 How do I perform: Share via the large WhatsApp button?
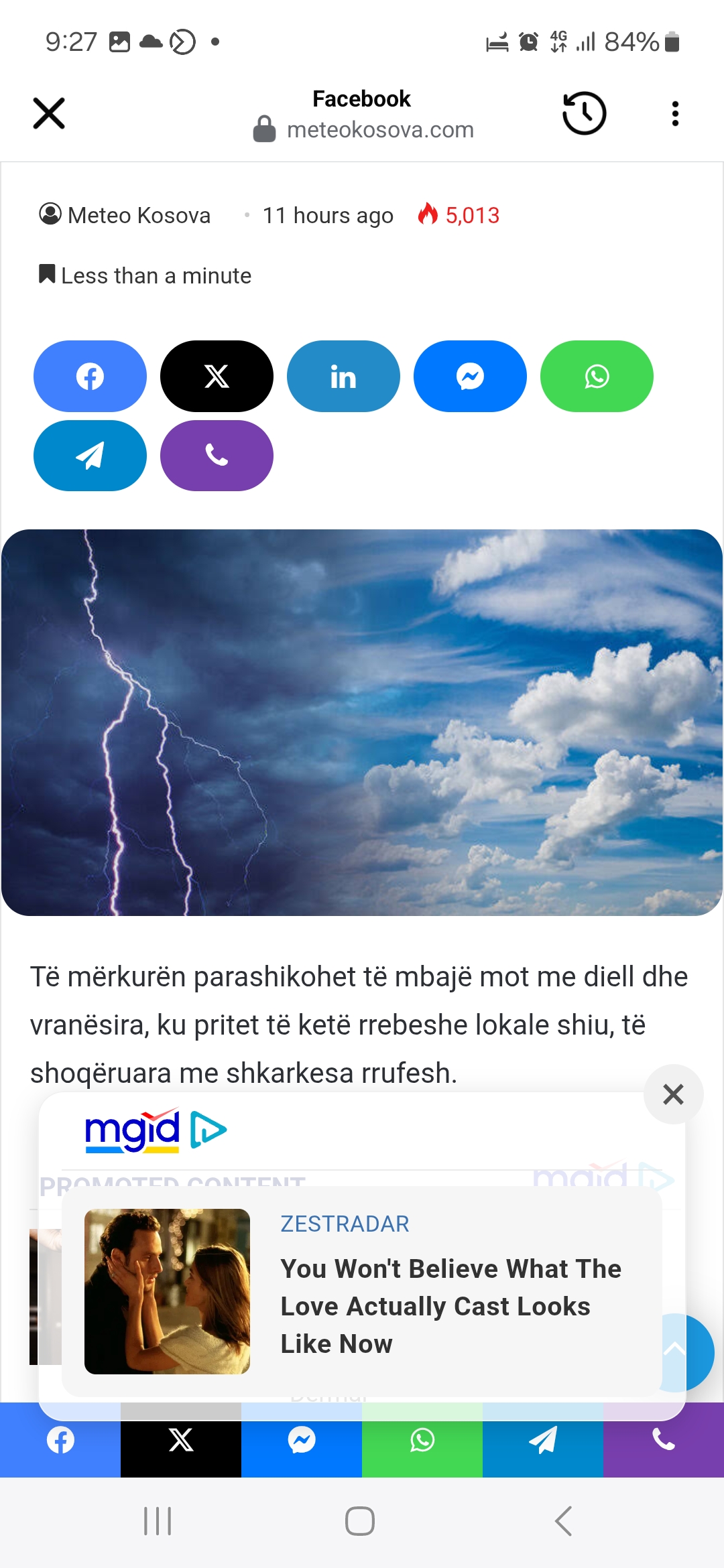tap(597, 376)
